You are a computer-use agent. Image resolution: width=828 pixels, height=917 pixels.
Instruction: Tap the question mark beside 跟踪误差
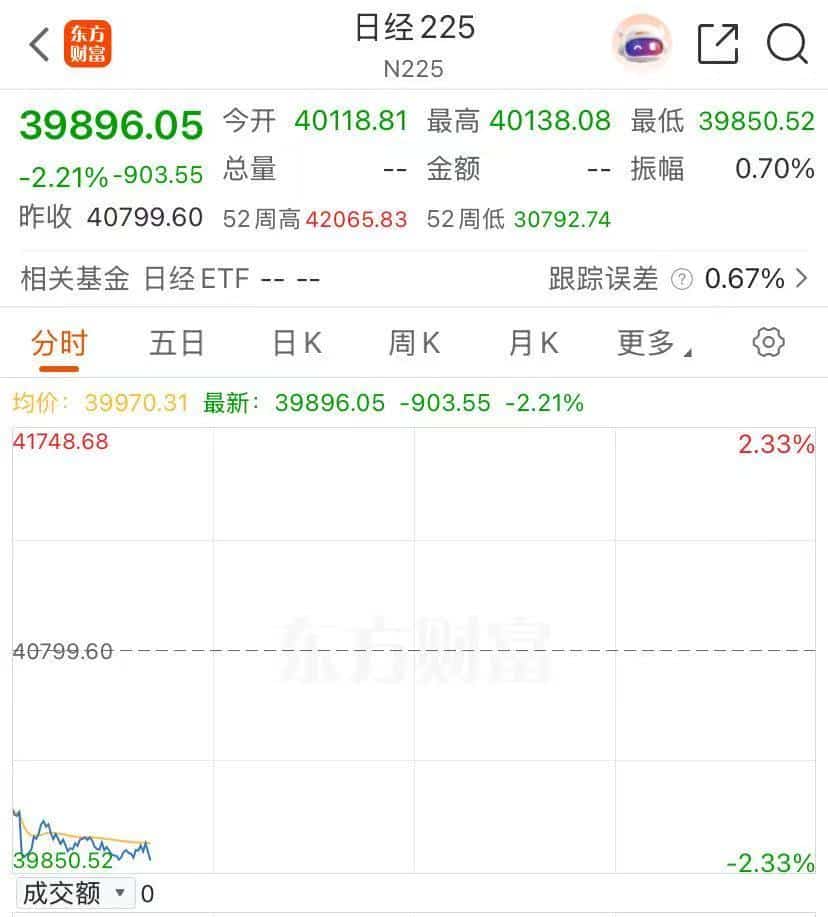point(682,280)
